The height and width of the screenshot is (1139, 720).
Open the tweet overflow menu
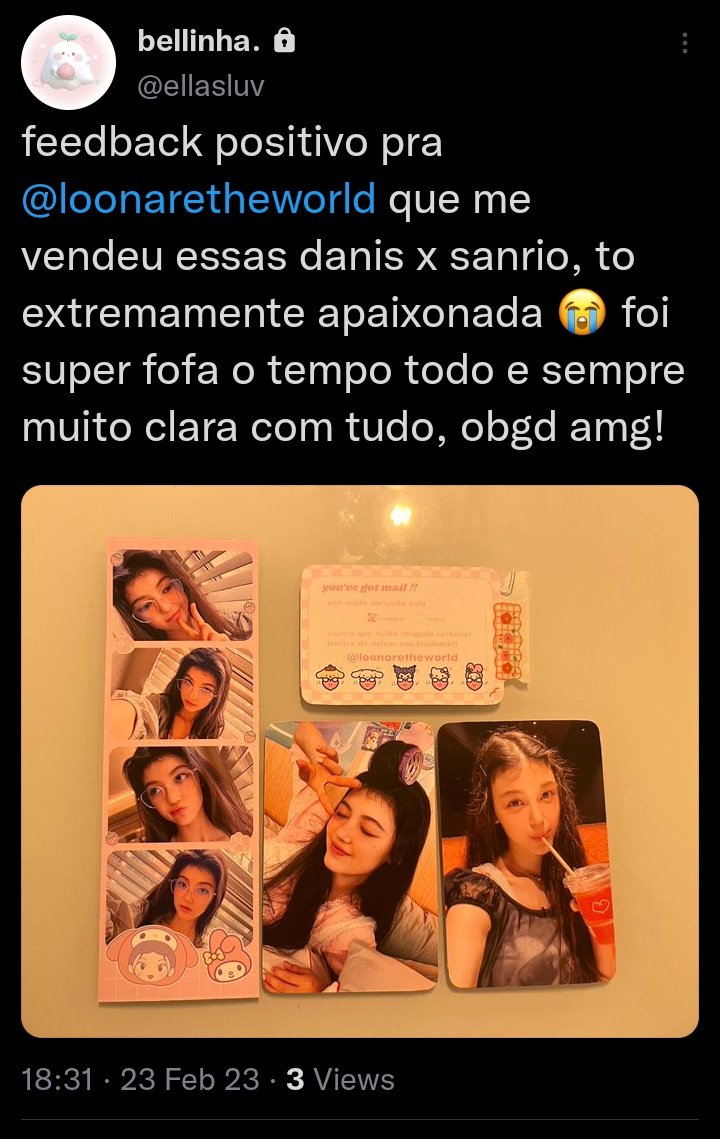coord(684,43)
